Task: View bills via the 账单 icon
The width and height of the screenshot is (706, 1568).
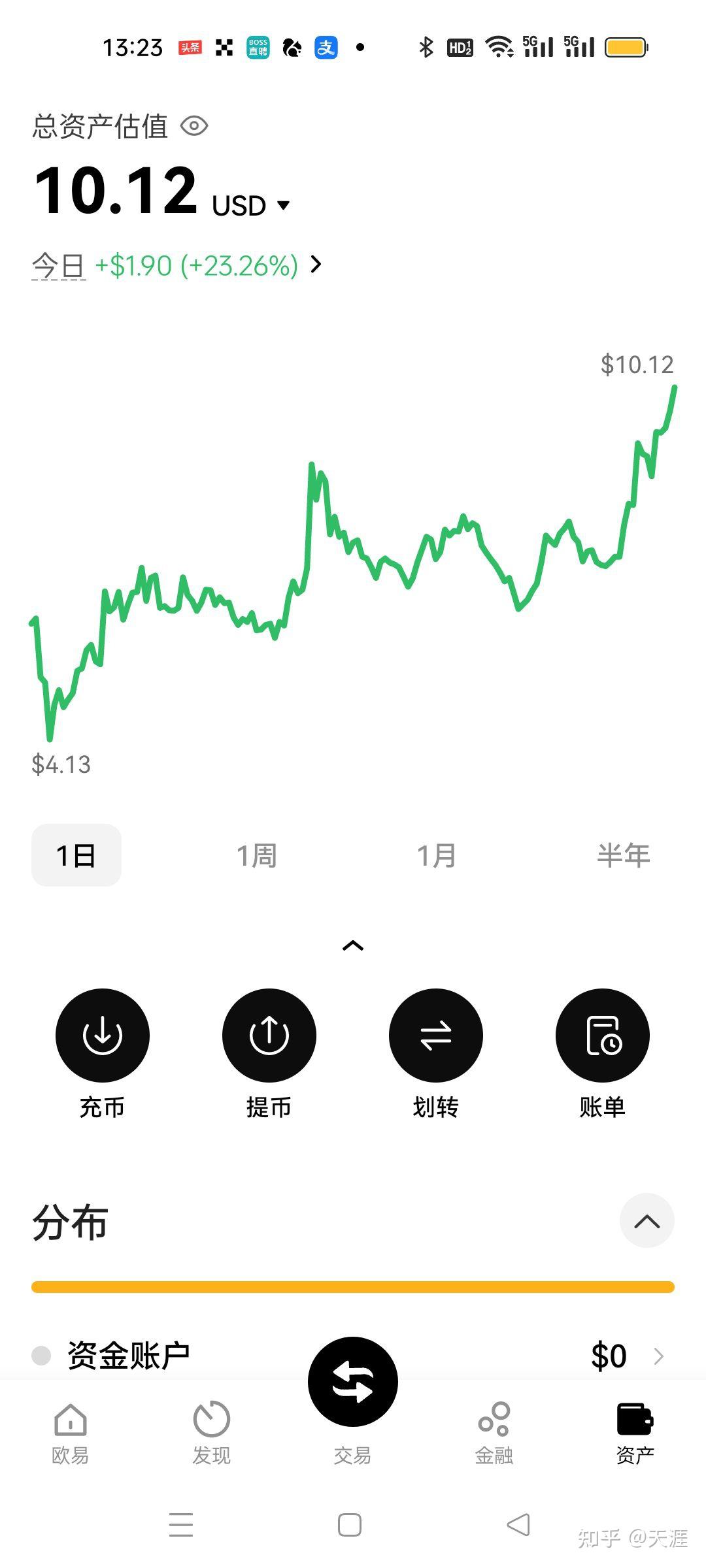Action: (x=602, y=1035)
